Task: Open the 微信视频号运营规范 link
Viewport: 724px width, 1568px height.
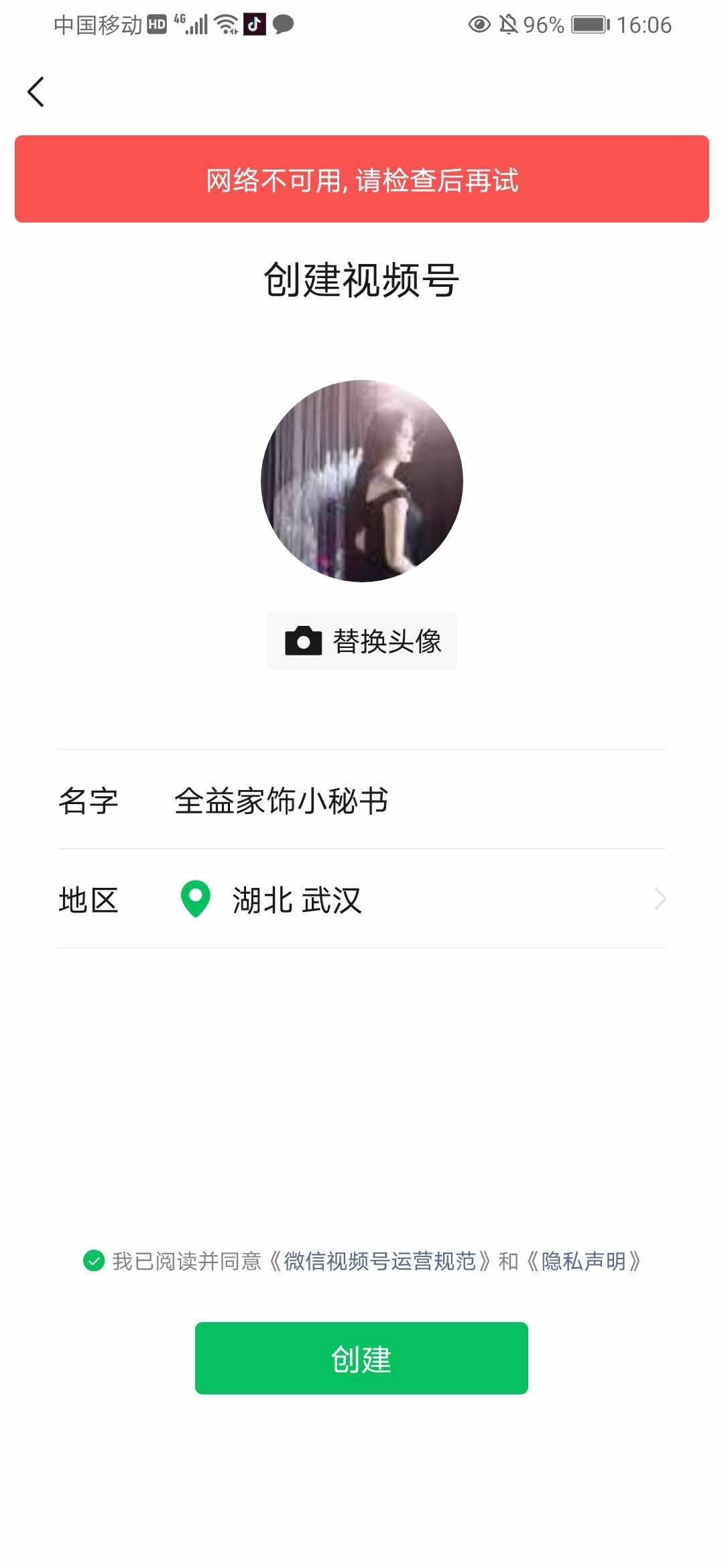Action: tap(379, 1261)
